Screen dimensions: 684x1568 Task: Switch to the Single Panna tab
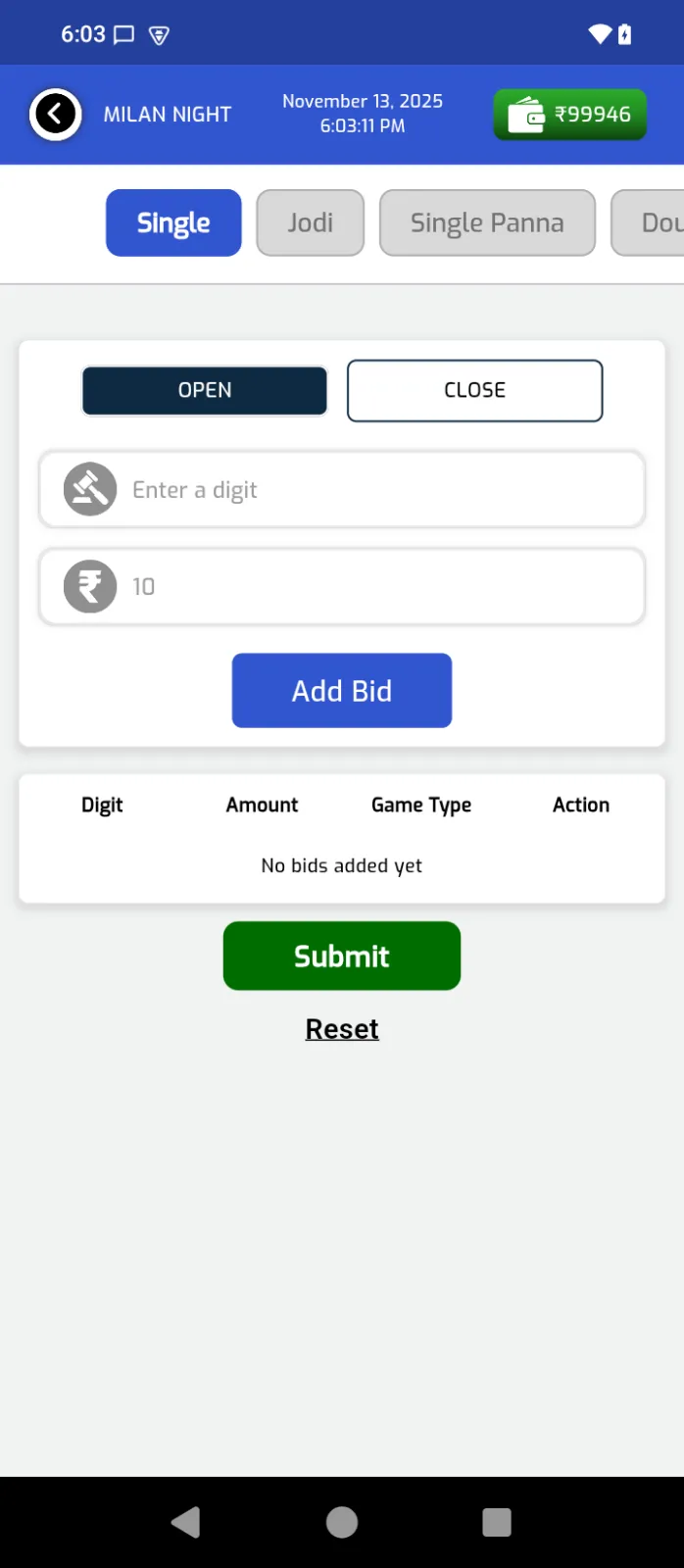point(487,222)
